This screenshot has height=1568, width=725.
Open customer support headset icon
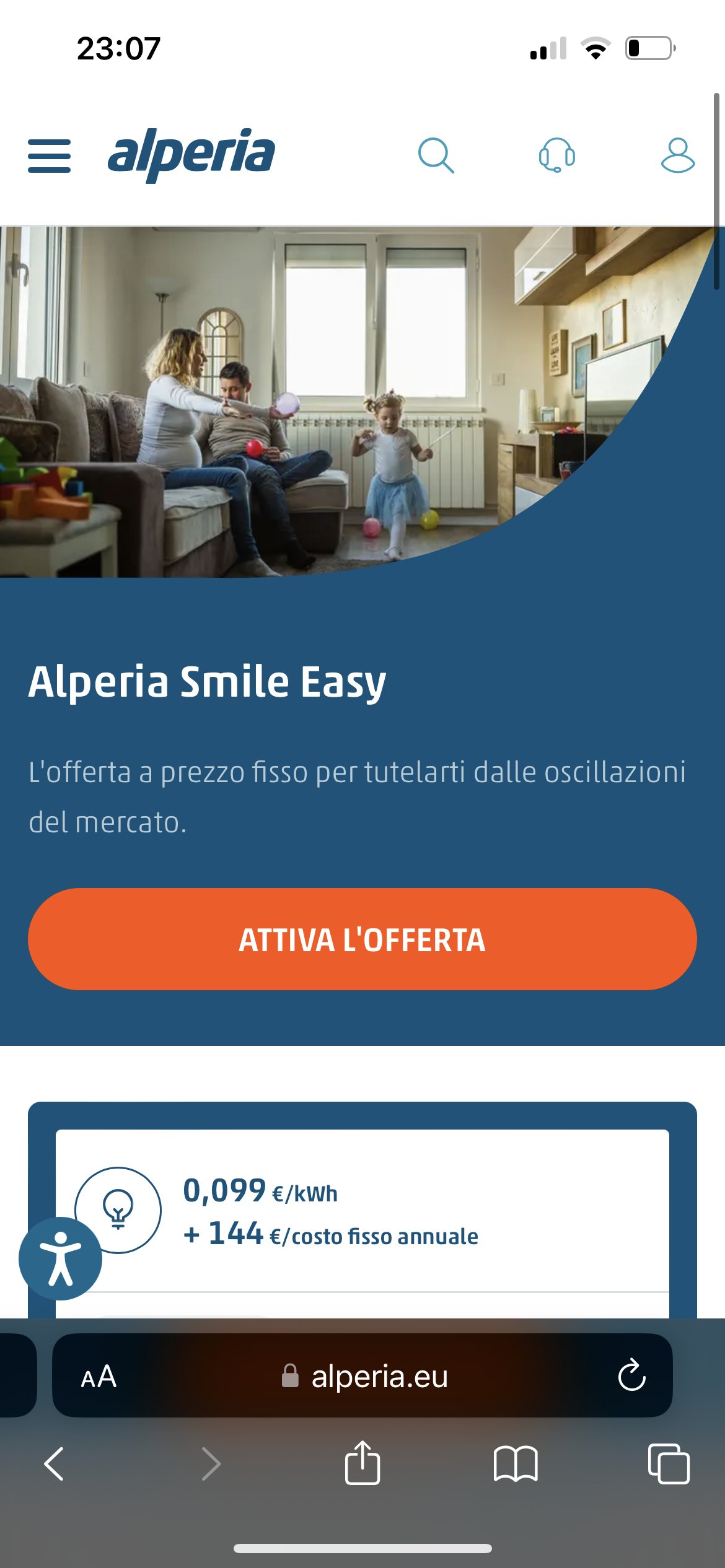(556, 155)
